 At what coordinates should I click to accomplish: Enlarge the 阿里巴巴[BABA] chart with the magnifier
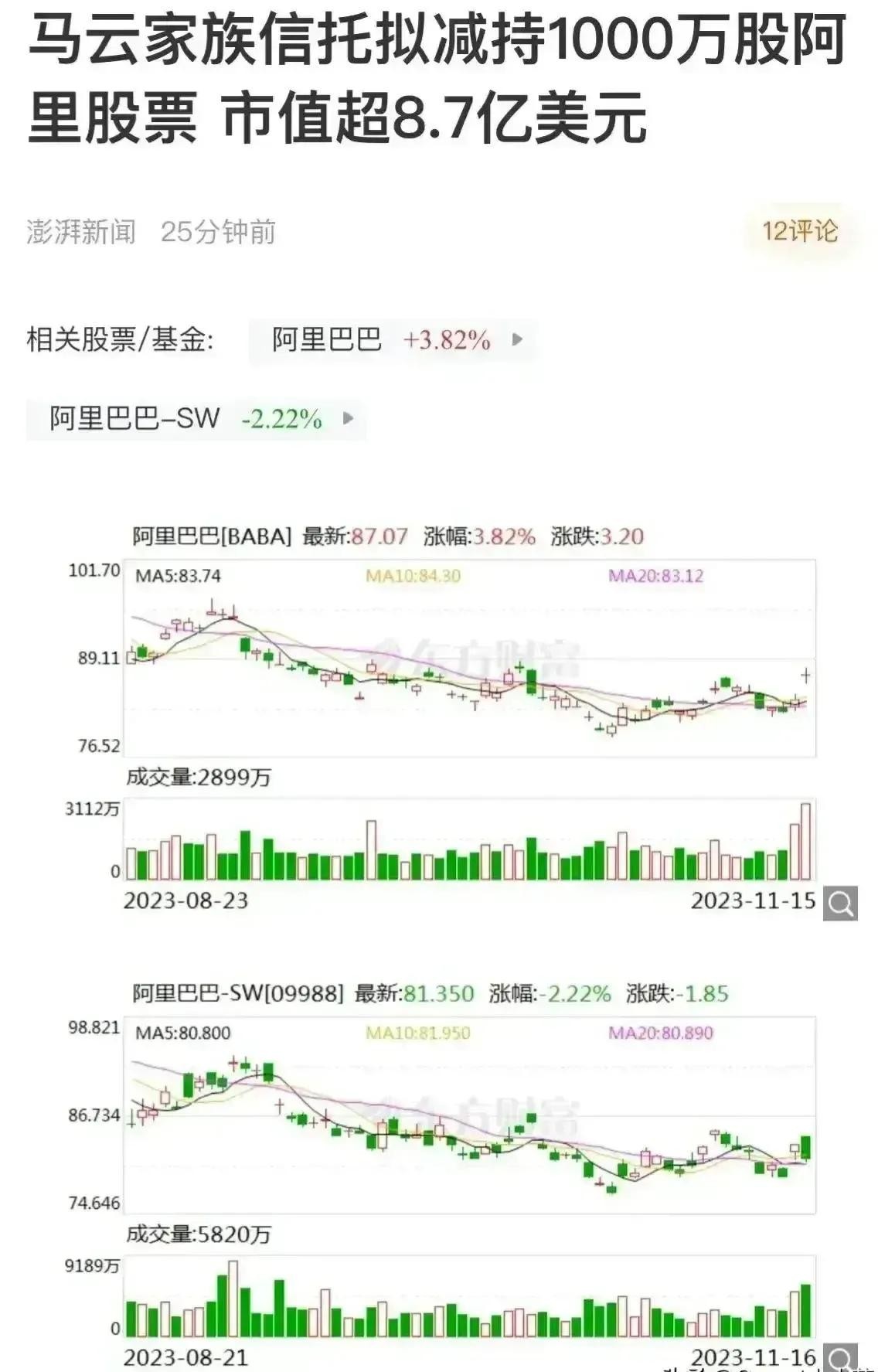(840, 903)
